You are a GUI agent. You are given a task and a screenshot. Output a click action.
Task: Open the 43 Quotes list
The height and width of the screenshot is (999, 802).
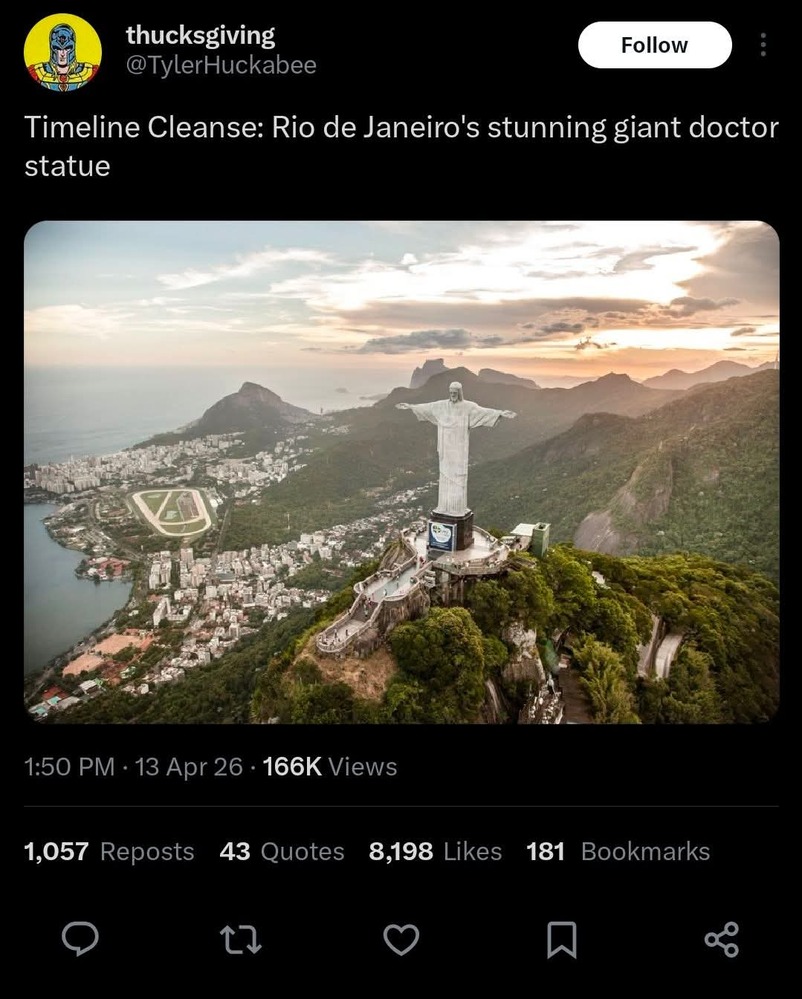click(x=281, y=852)
